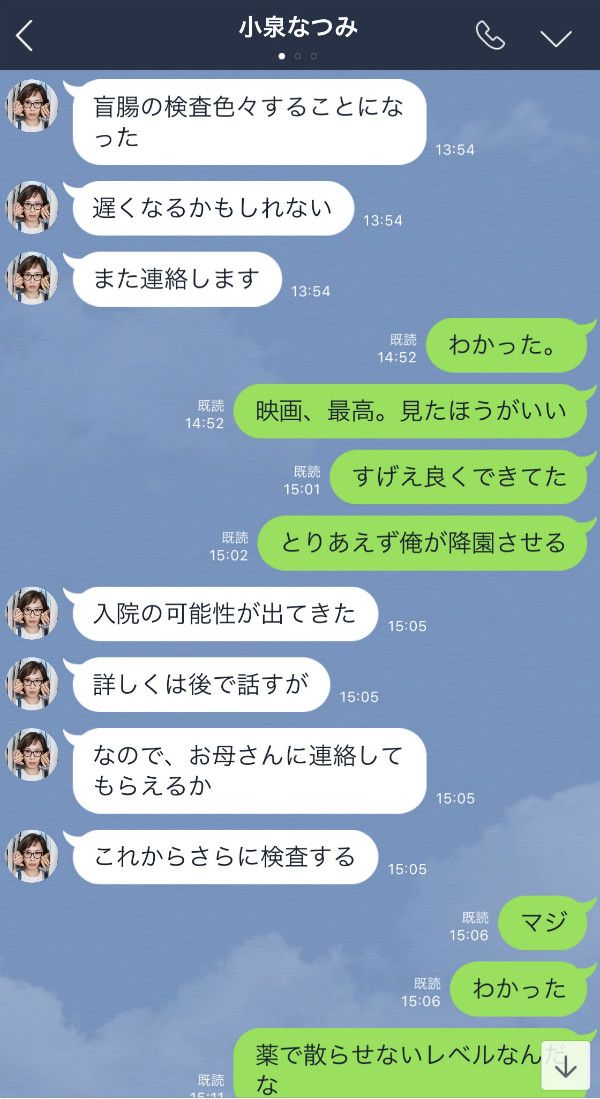Go back from the chat with 小泉なつみ
This screenshot has width=600, height=1099.
point(25,36)
